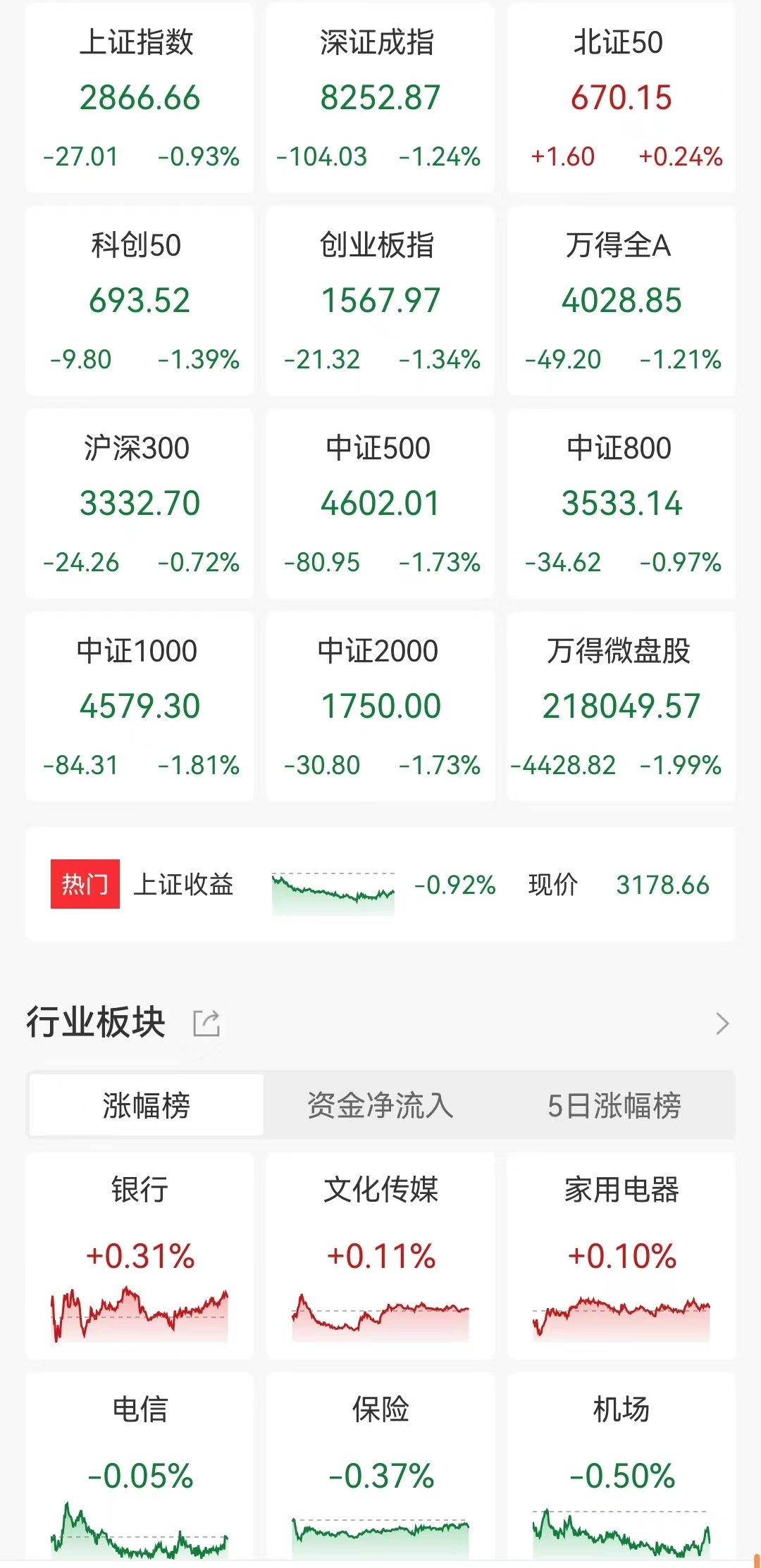View the 沪深300 index details
761x1568 pixels.
[140, 504]
